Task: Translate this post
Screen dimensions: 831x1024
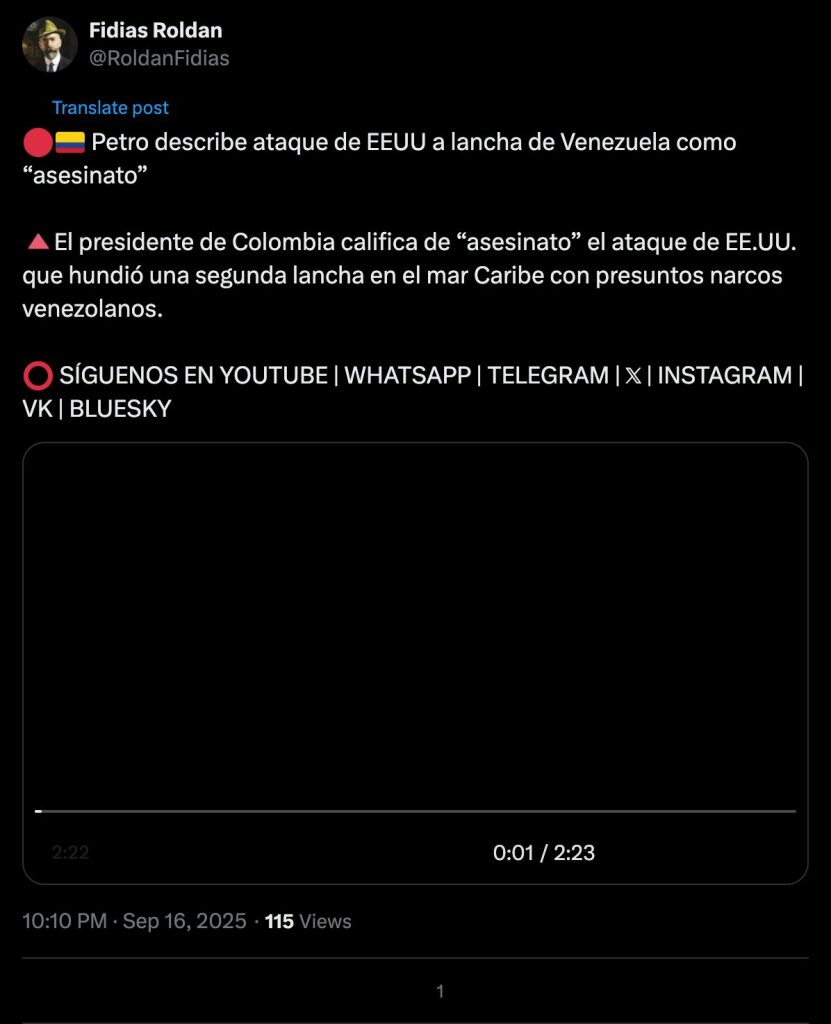Action: (110, 108)
